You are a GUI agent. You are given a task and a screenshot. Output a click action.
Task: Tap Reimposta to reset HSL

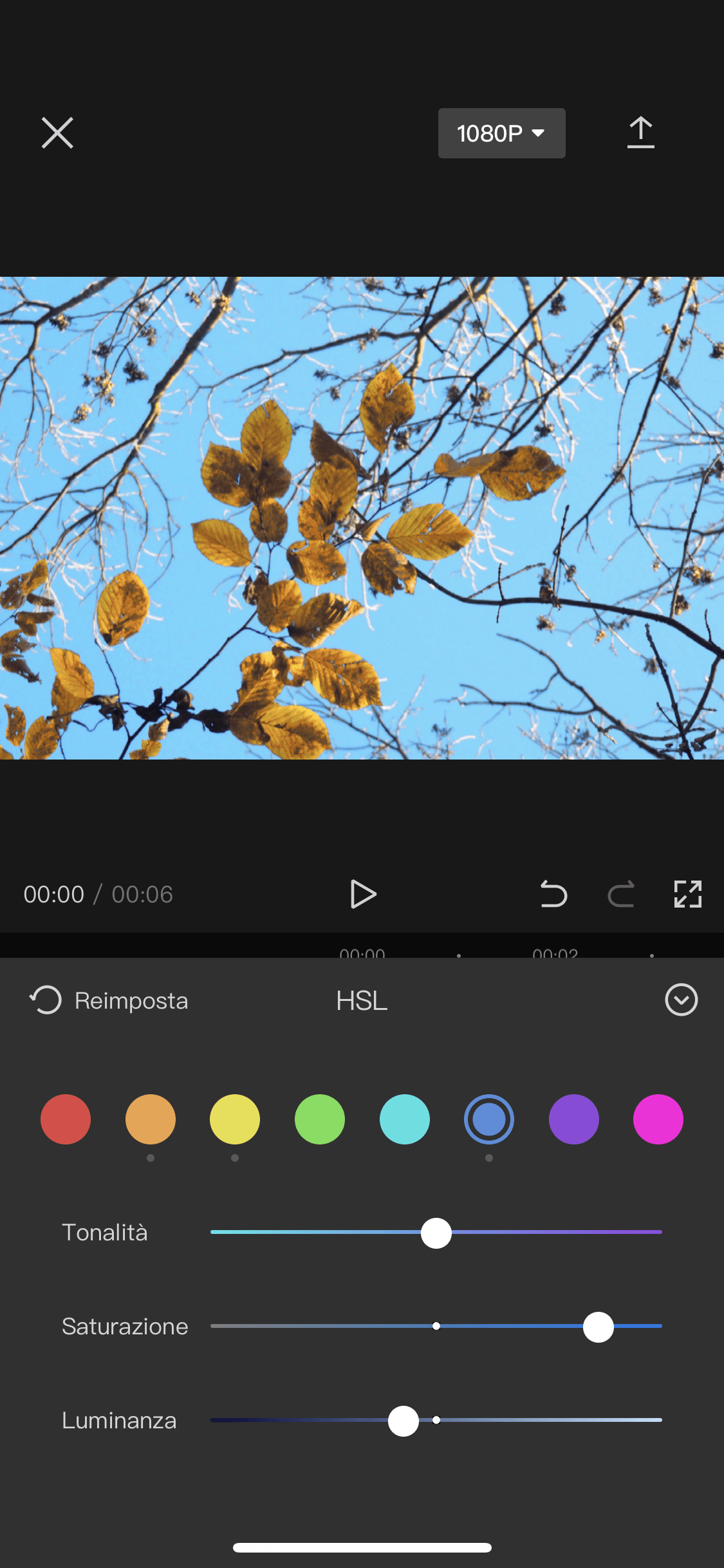click(x=109, y=1000)
